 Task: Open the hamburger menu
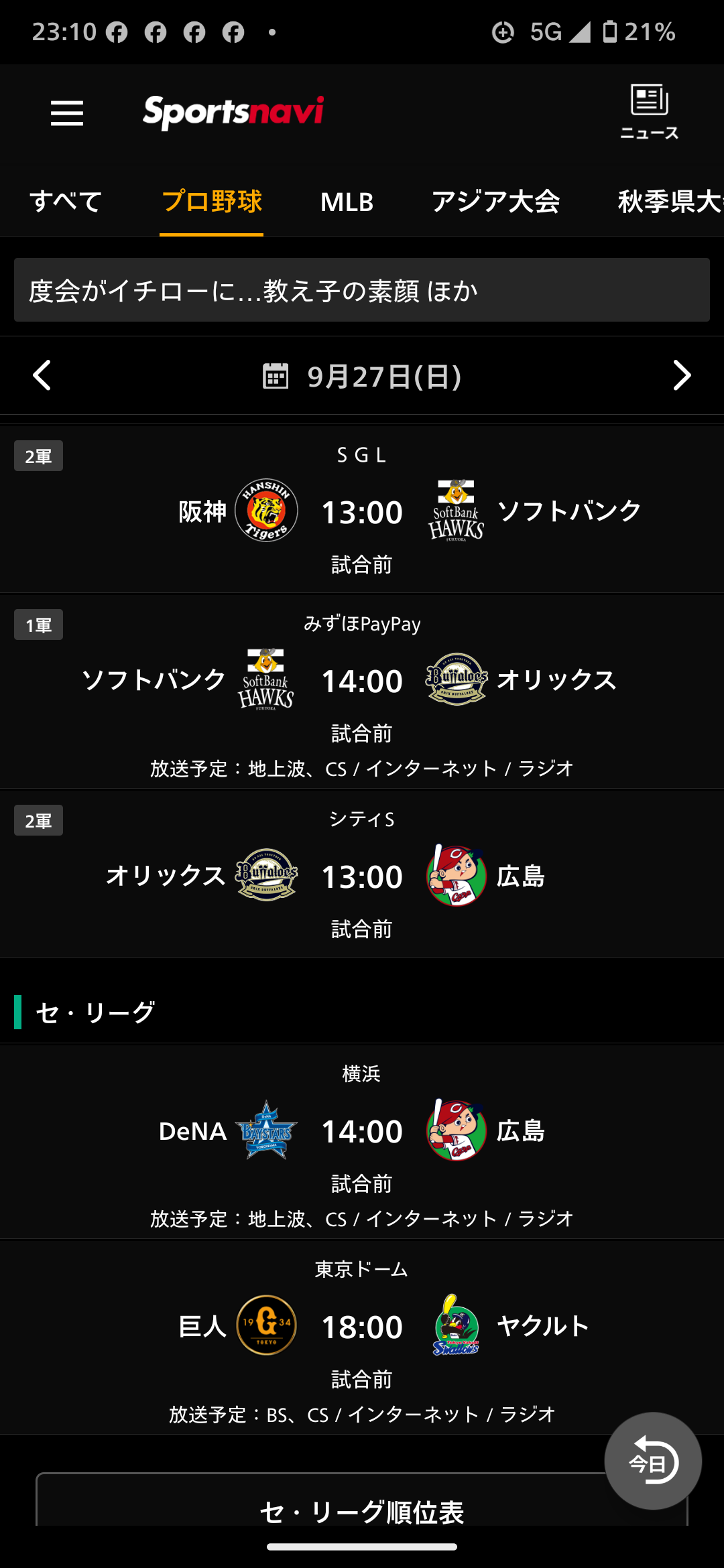tap(67, 113)
